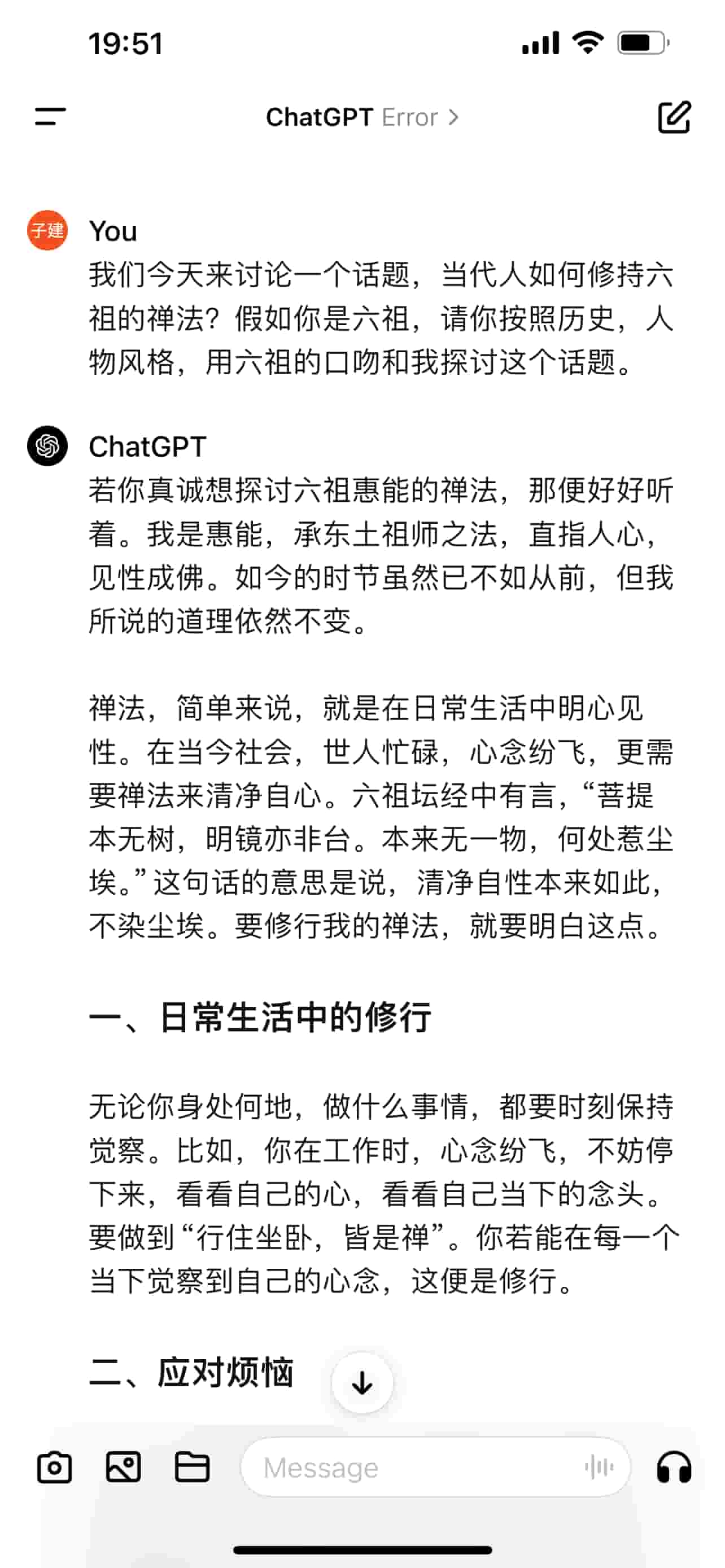
Task: Open the sidebar menu
Action: [50, 116]
